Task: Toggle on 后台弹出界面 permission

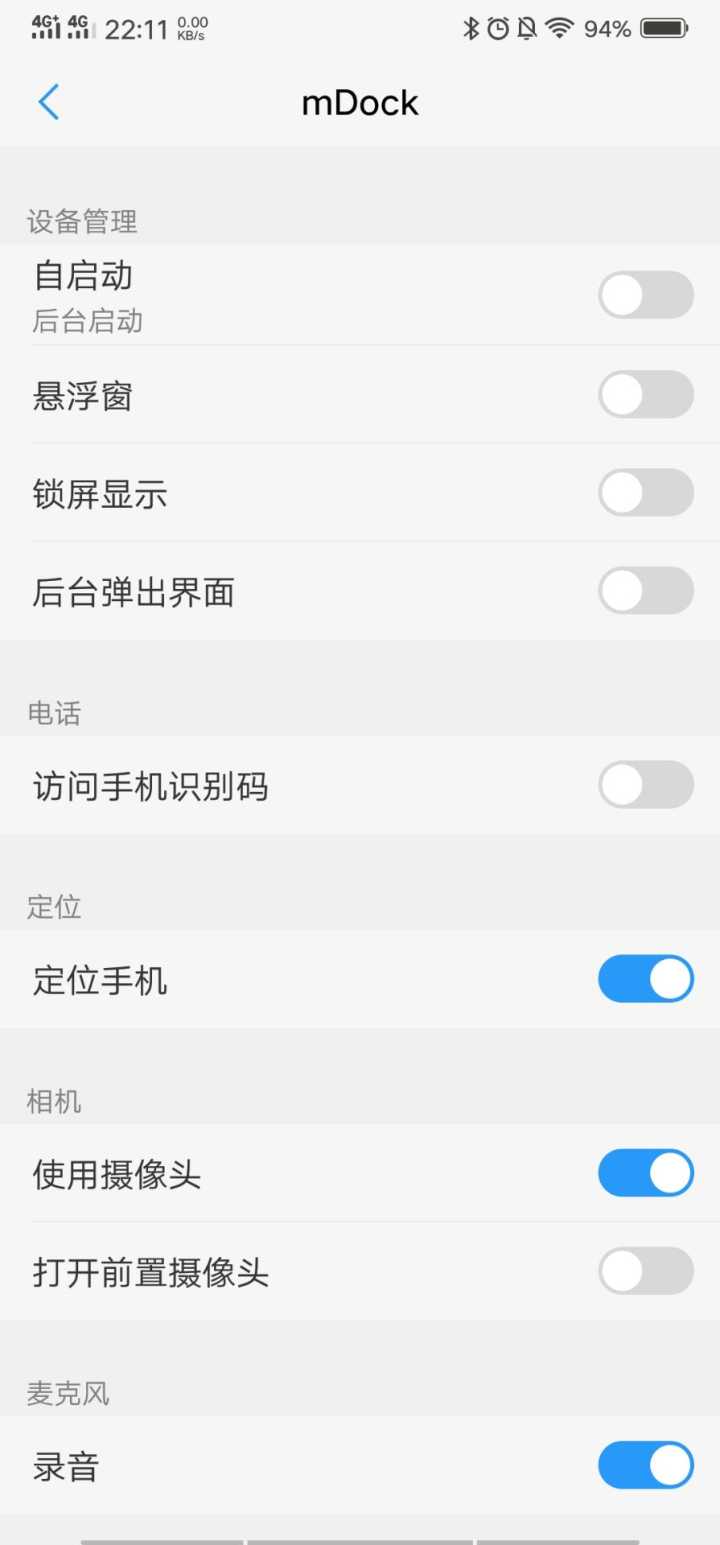Action: pos(646,590)
